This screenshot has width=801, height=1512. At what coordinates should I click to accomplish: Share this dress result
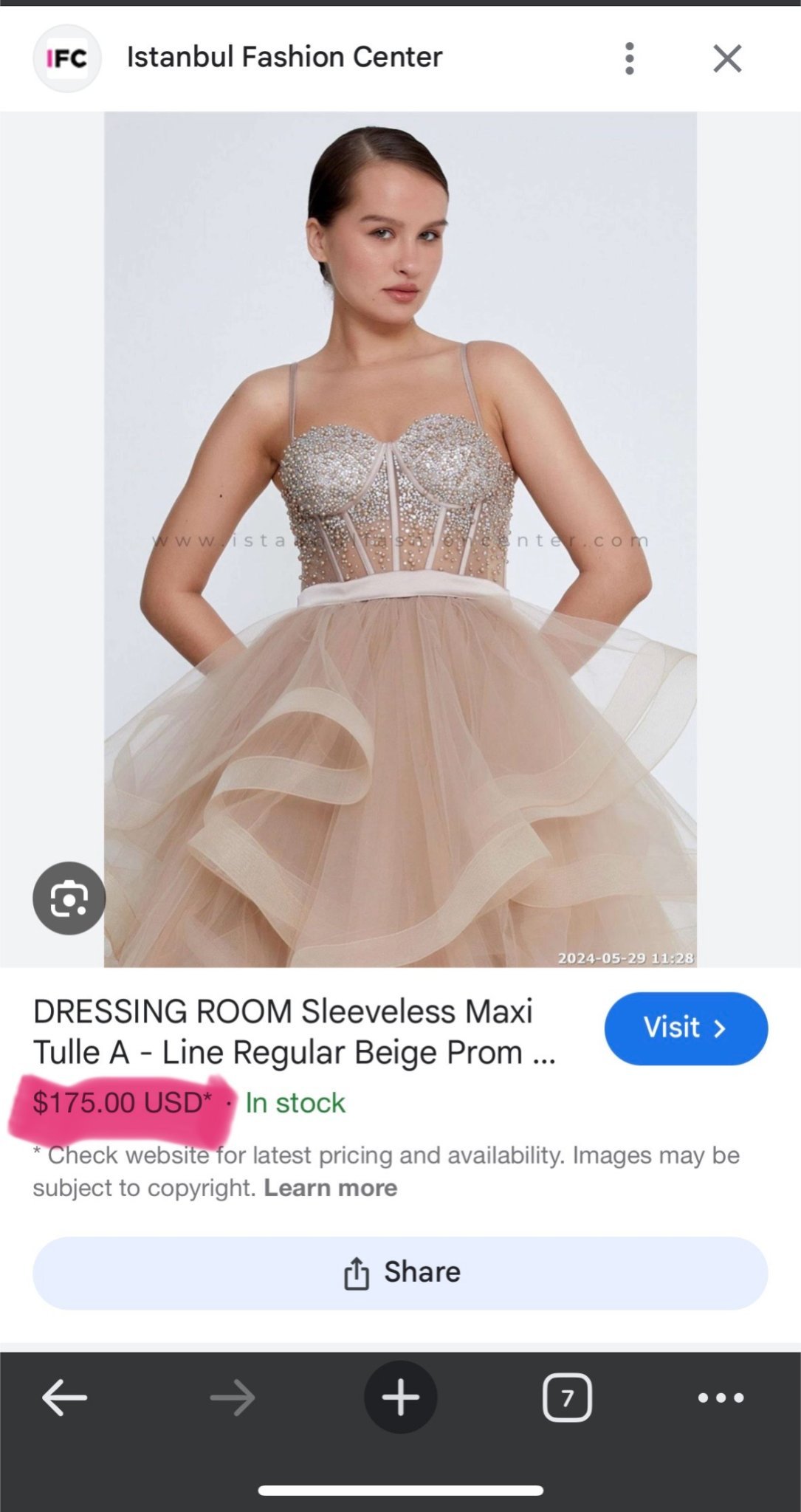(x=400, y=1273)
